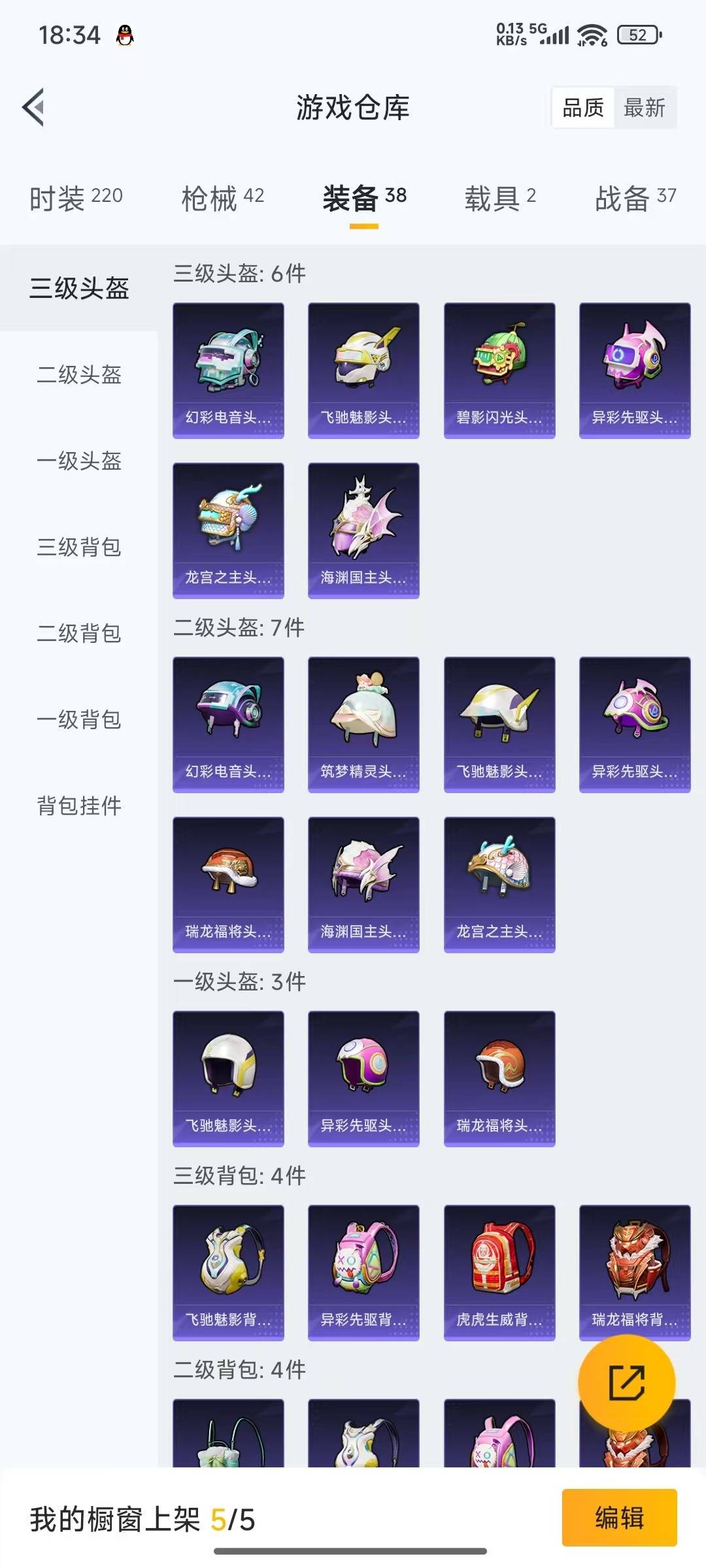Select 二级头盔 in the side menu

click(x=79, y=375)
